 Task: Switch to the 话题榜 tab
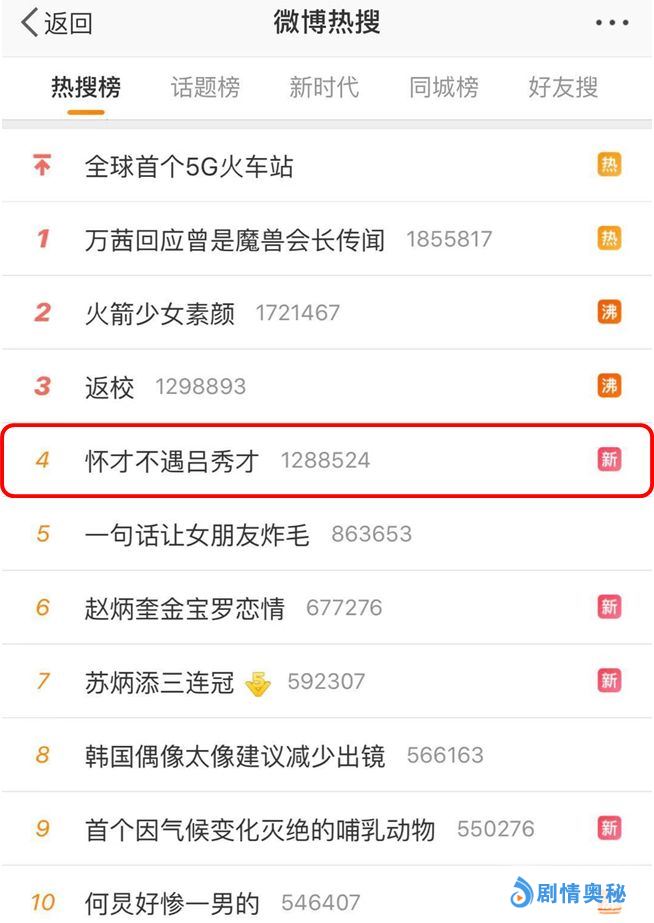[x=205, y=87]
